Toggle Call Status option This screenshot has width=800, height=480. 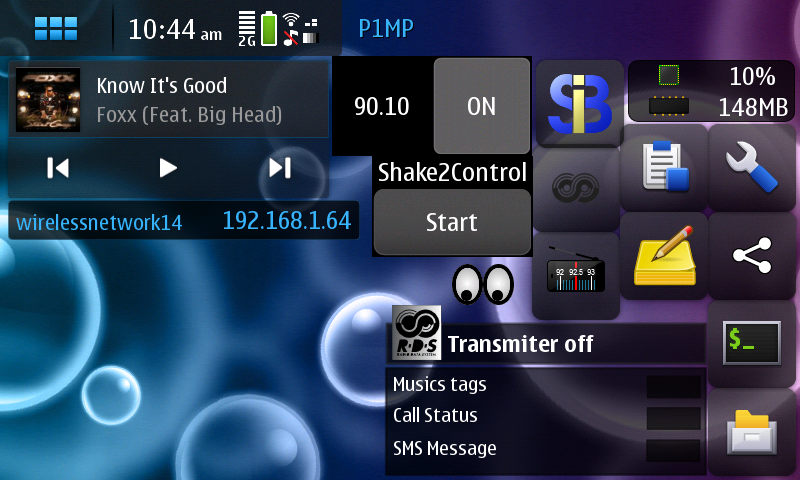(672, 417)
